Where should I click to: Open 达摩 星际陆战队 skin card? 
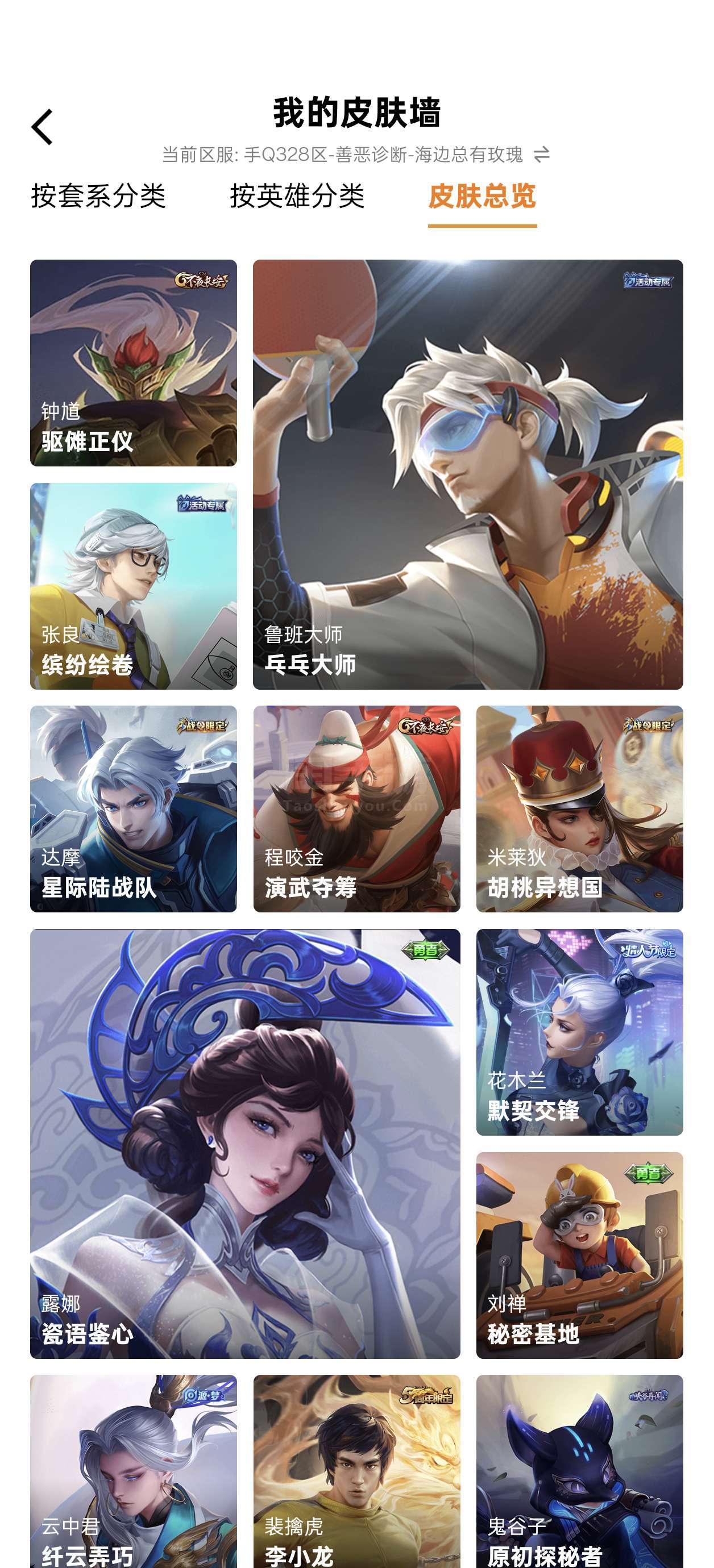pos(134,808)
